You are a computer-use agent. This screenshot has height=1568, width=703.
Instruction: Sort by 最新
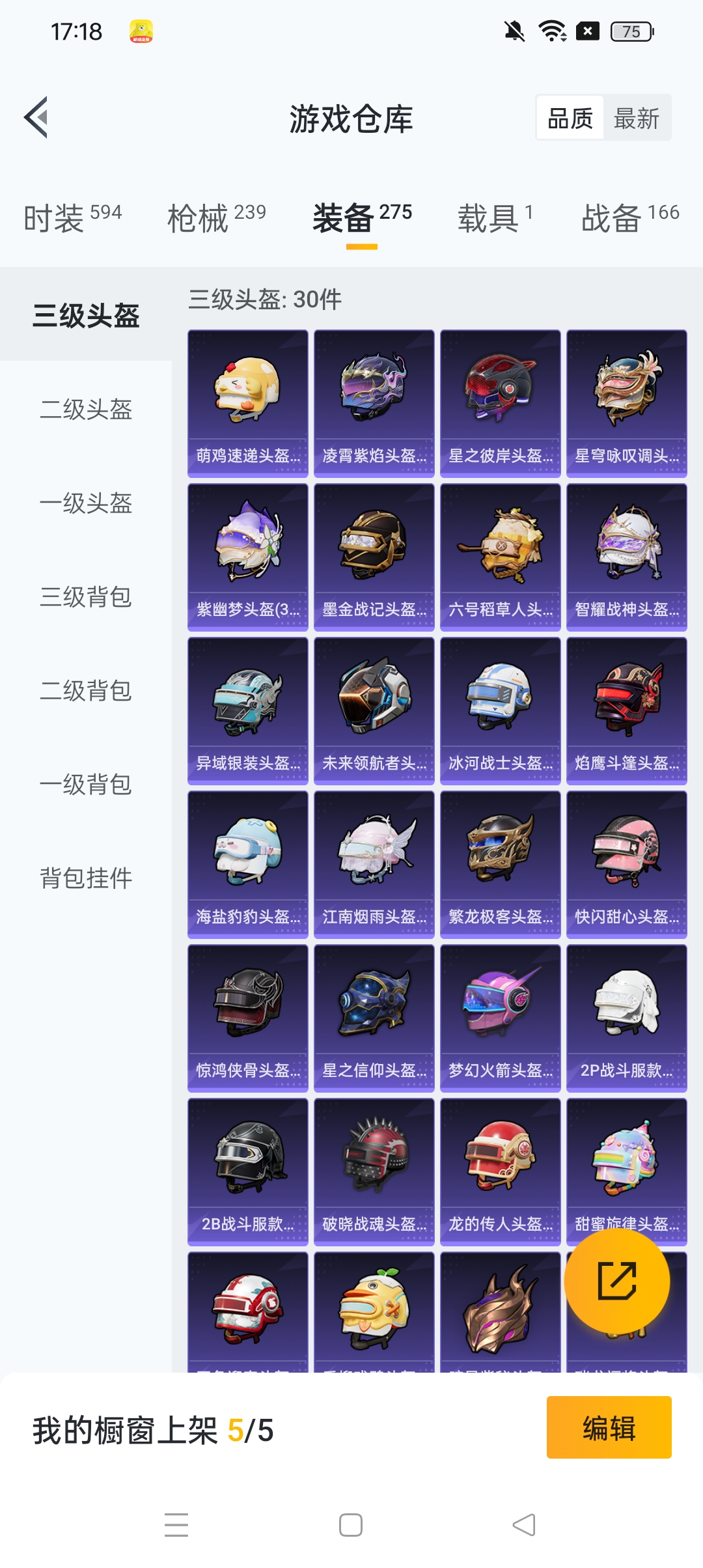coord(636,119)
